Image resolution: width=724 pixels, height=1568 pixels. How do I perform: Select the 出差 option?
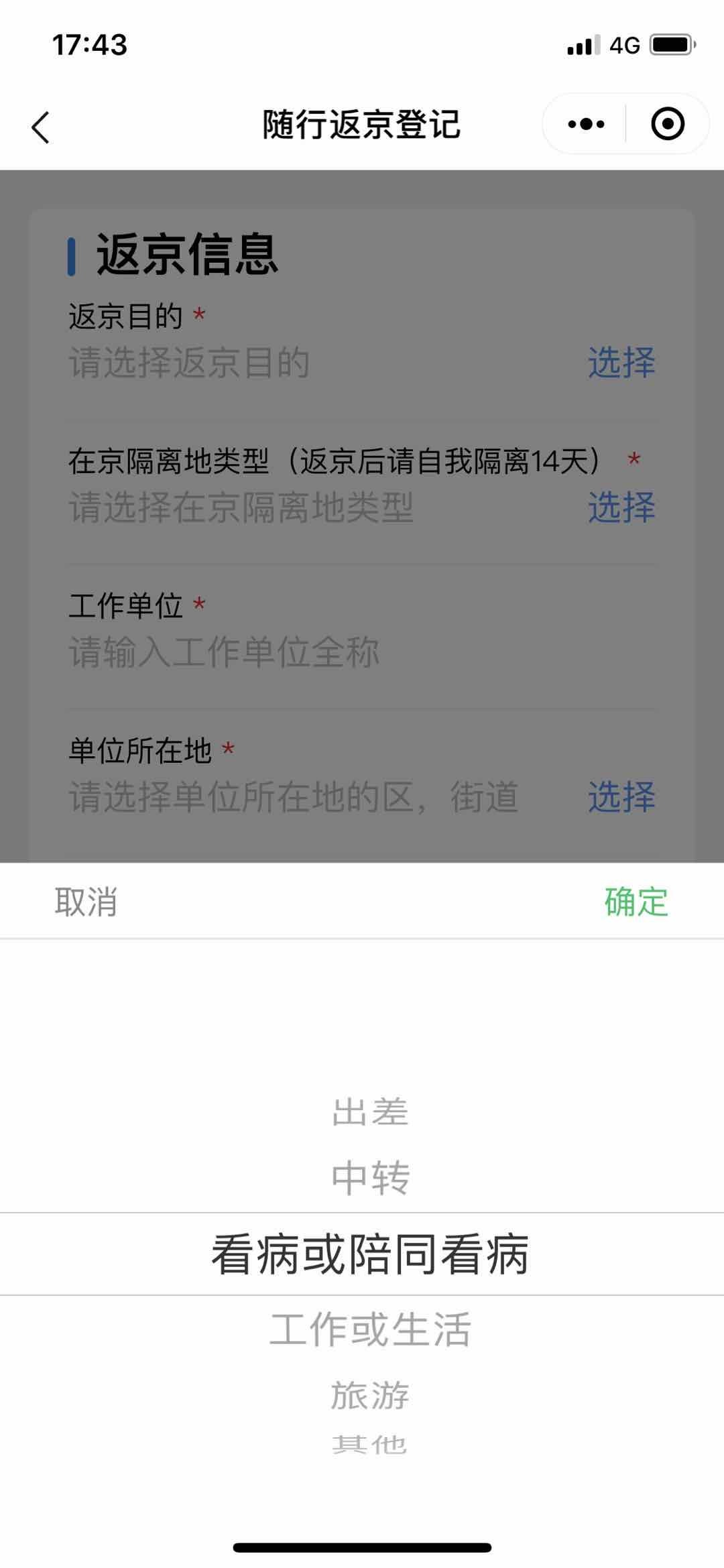370,1112
